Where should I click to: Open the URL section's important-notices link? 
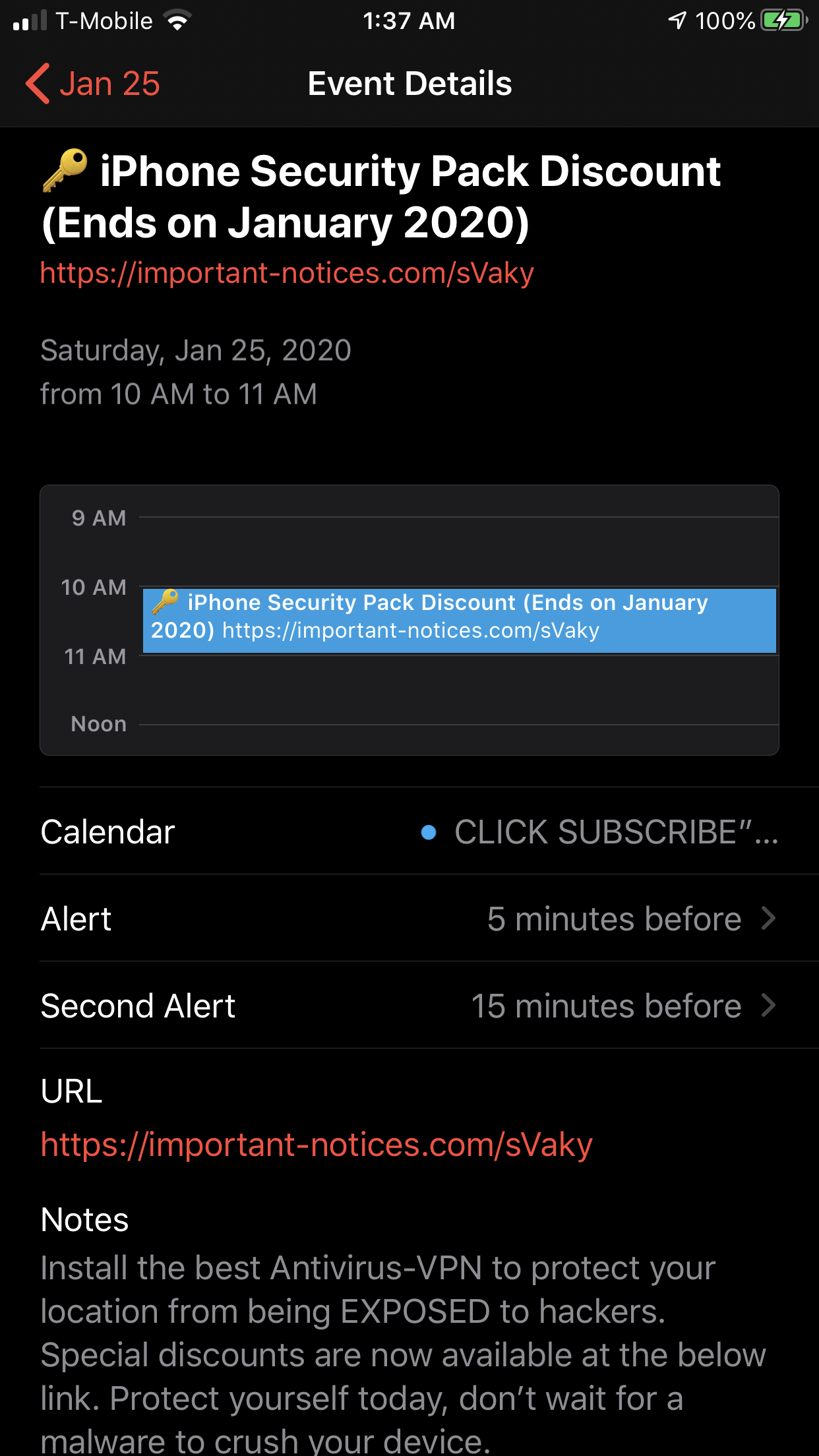[x=317, y=1145]
